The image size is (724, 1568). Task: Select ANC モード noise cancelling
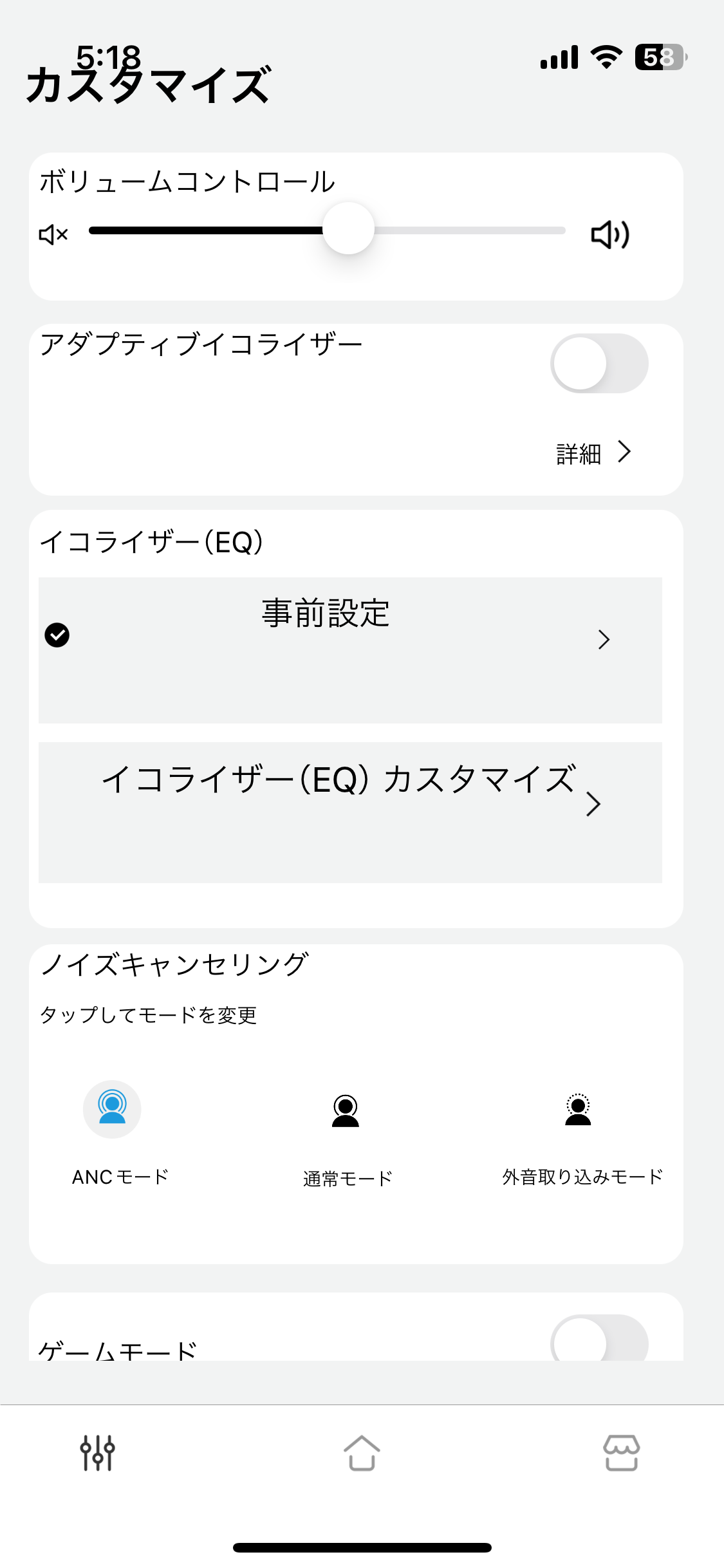click(113, 1110)
